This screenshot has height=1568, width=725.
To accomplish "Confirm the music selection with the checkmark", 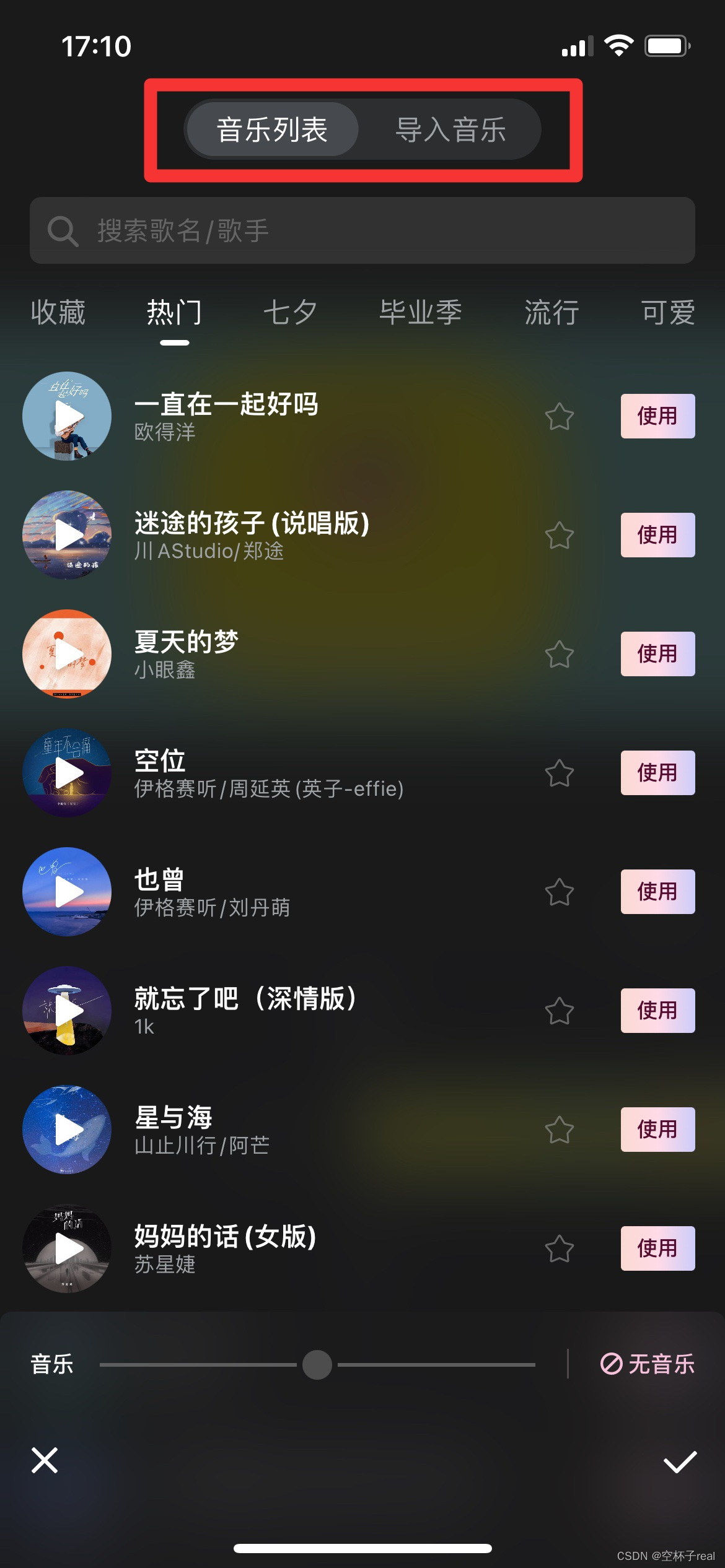I will pyautogui.click(x=680, y=1461).
